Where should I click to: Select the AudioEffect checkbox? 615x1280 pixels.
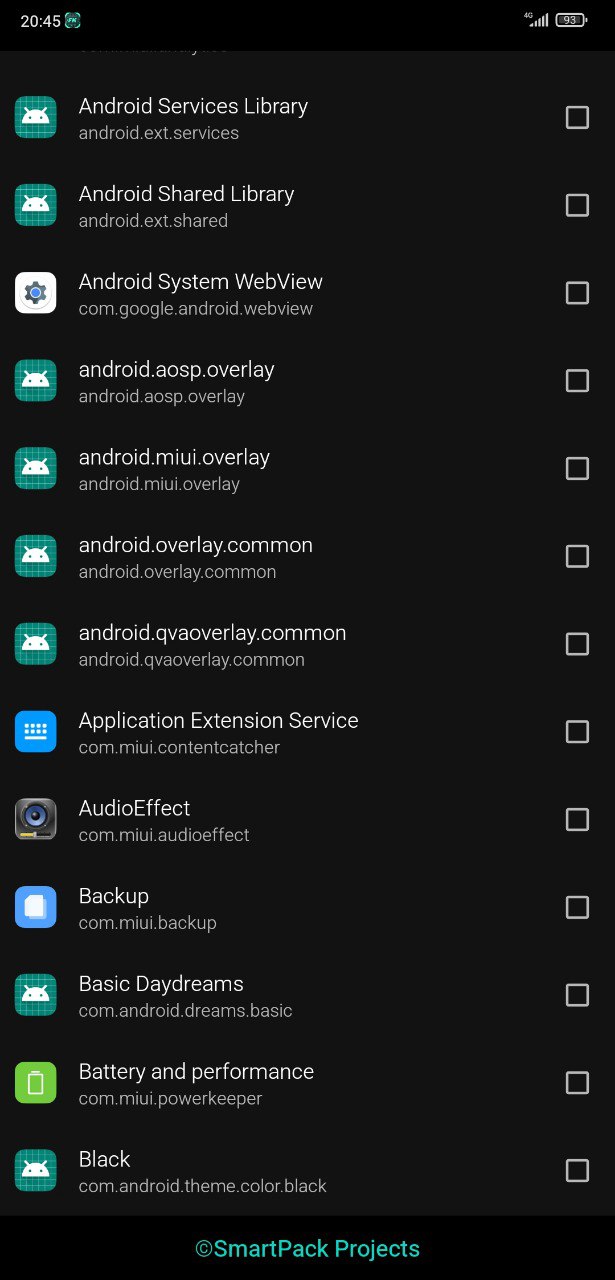577,820
